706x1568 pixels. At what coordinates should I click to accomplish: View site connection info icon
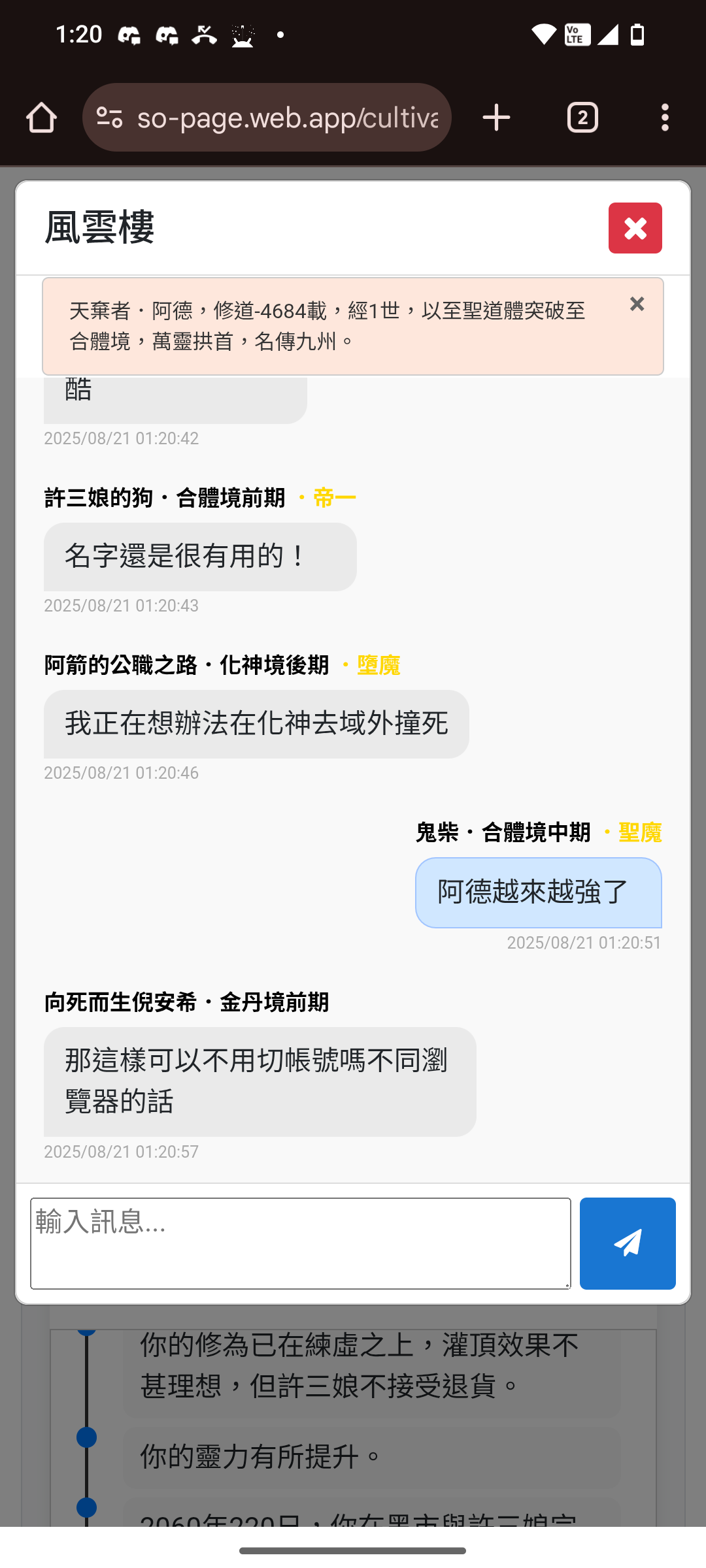(x=110, y=118)
